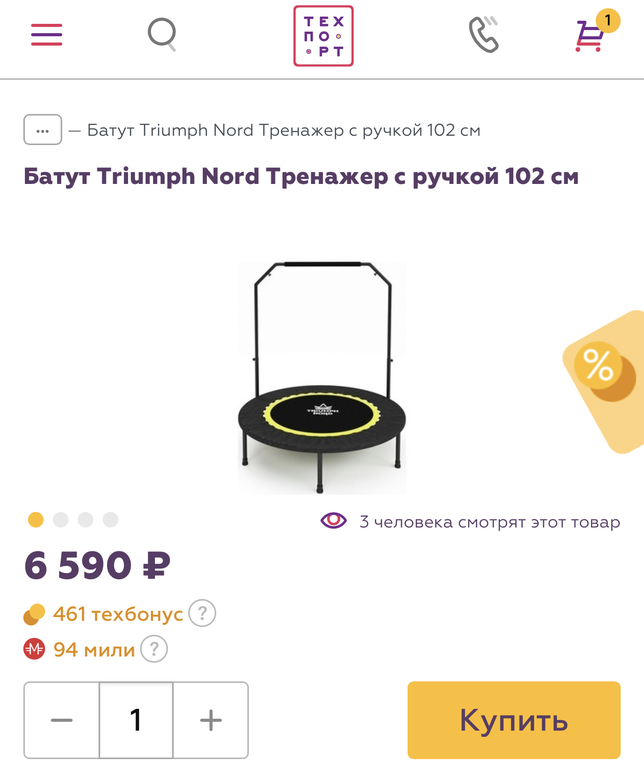This screenshot has width=644, height=770.
Task: Decrease quantity with minus button
Action: 62,720
